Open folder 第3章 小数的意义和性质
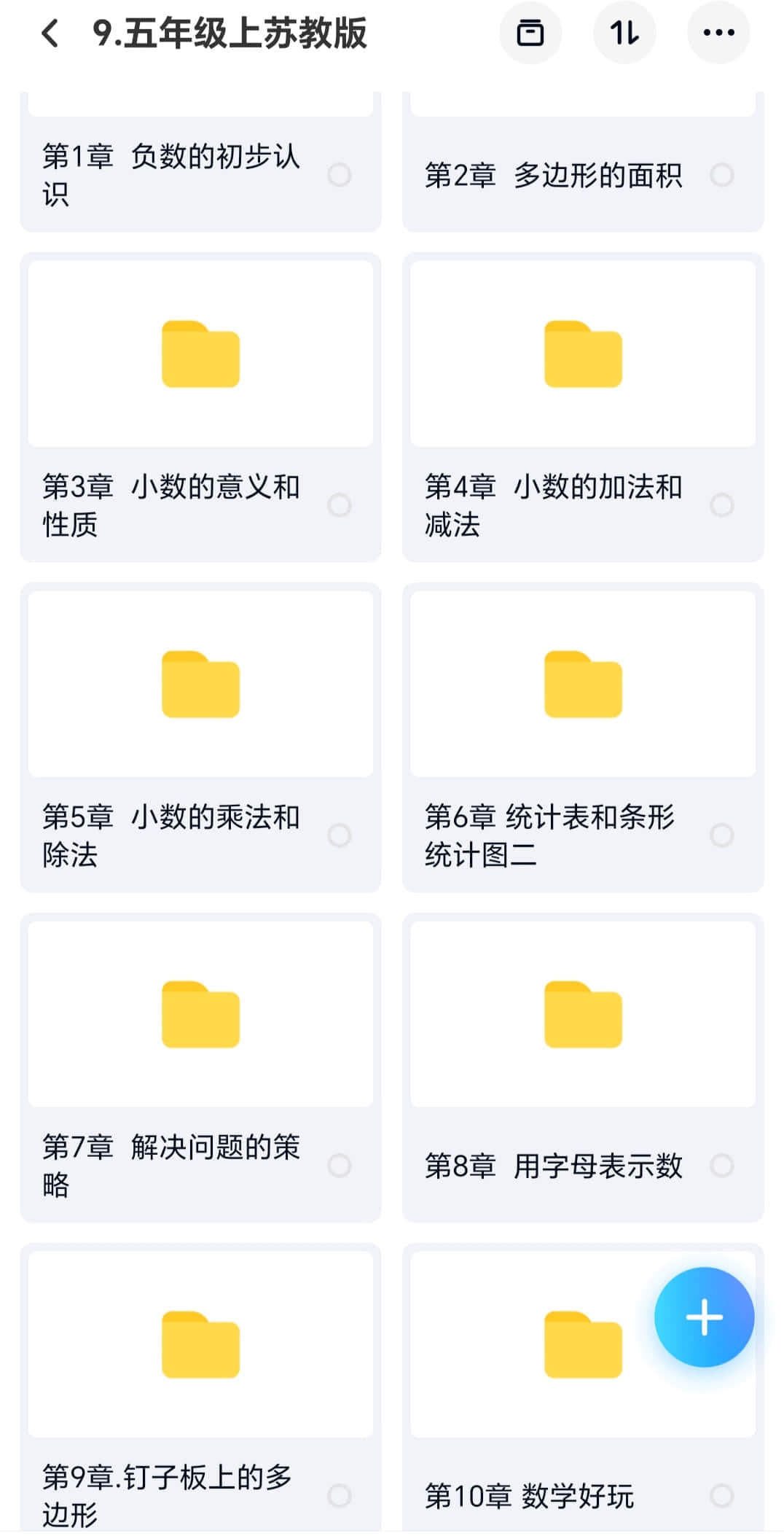 pyautogui.click(x=200, y=408)
